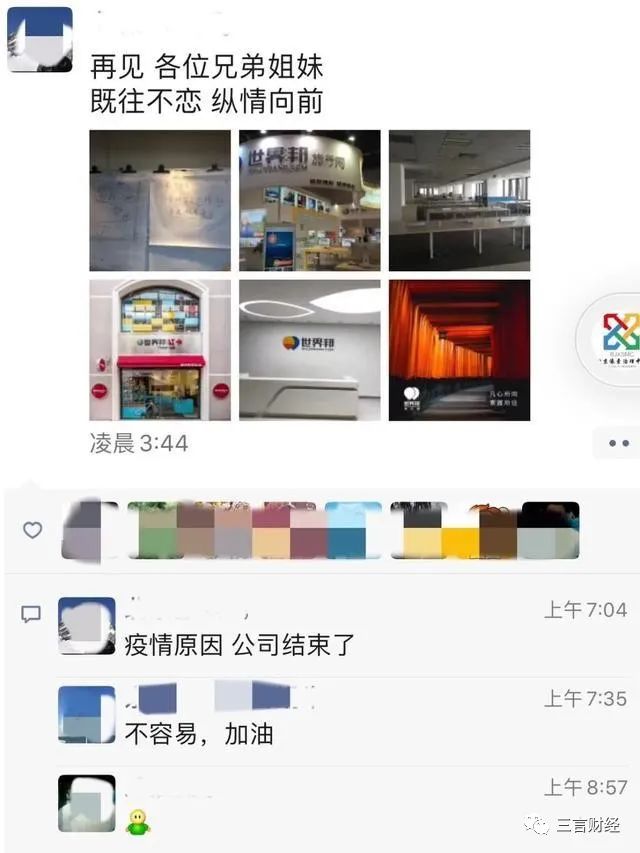Open the storefront with red awning photo
640x853 pixels.
(x=160, y=350)
